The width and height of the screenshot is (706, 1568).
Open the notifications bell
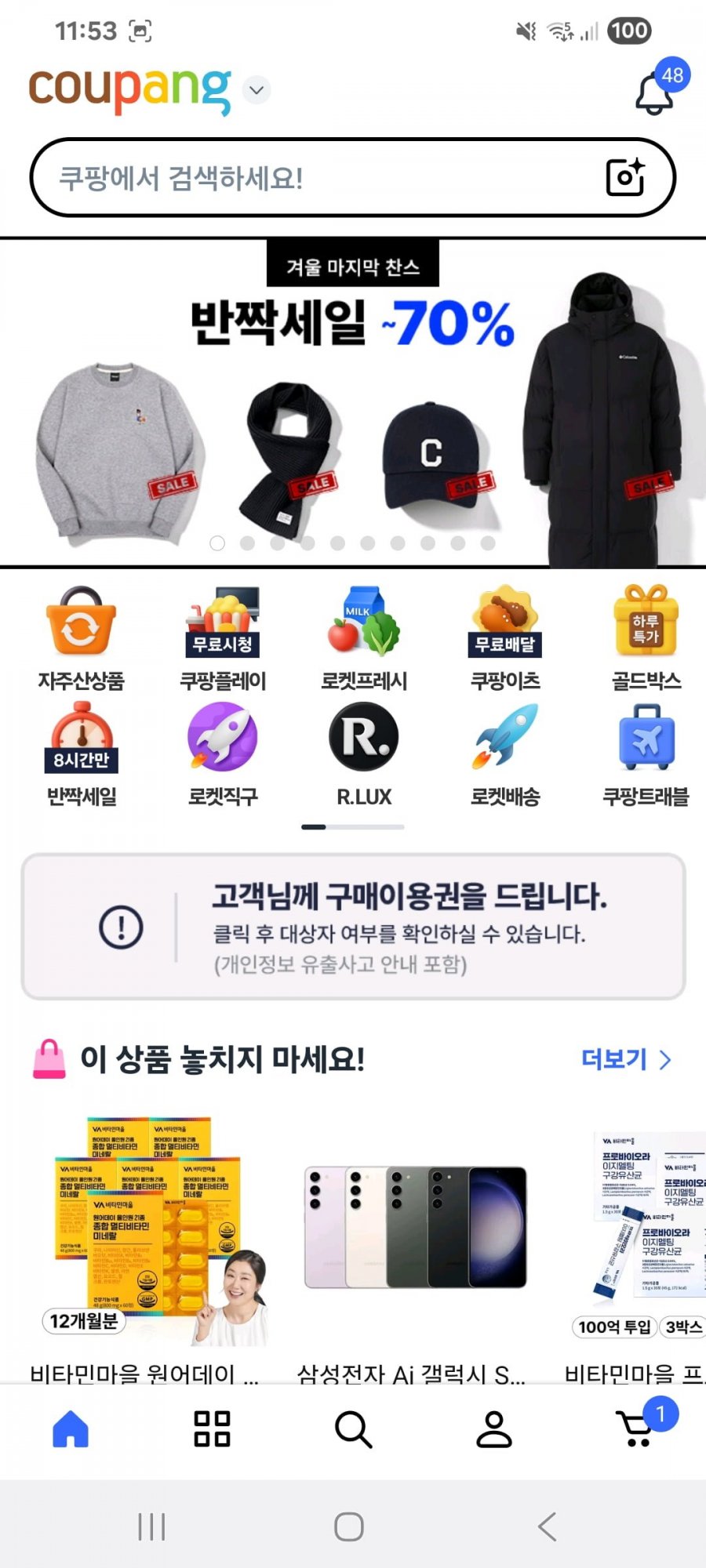(x=654, y=94)
